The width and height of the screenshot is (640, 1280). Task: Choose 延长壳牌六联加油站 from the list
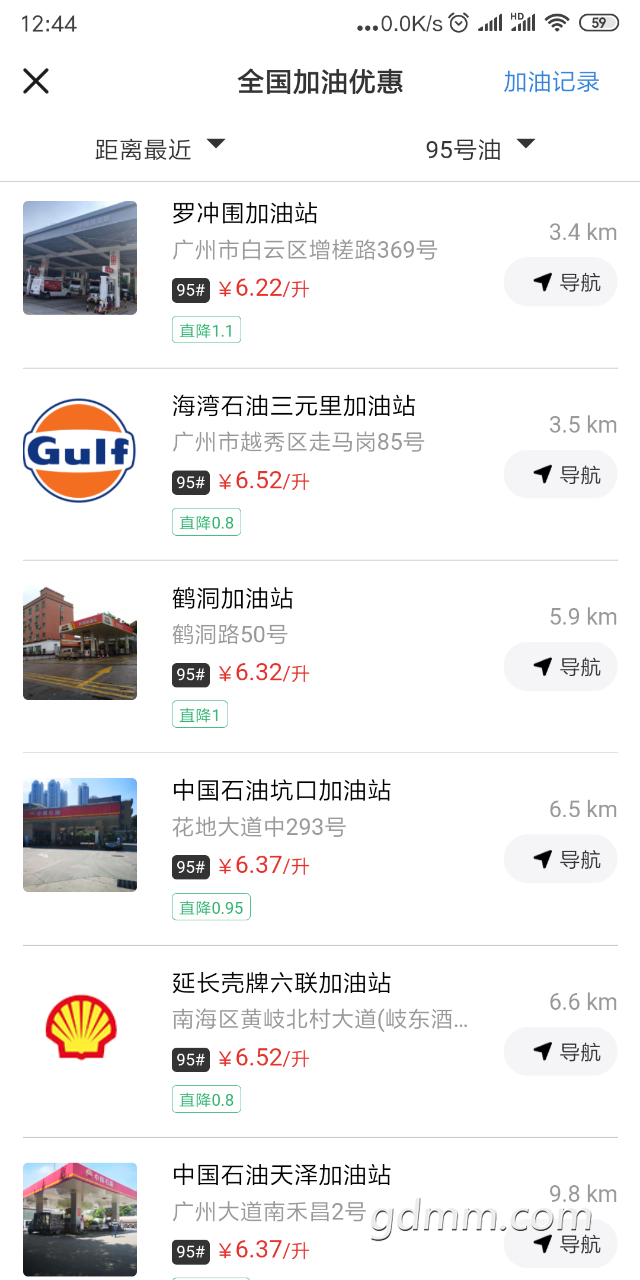[281, 983]
